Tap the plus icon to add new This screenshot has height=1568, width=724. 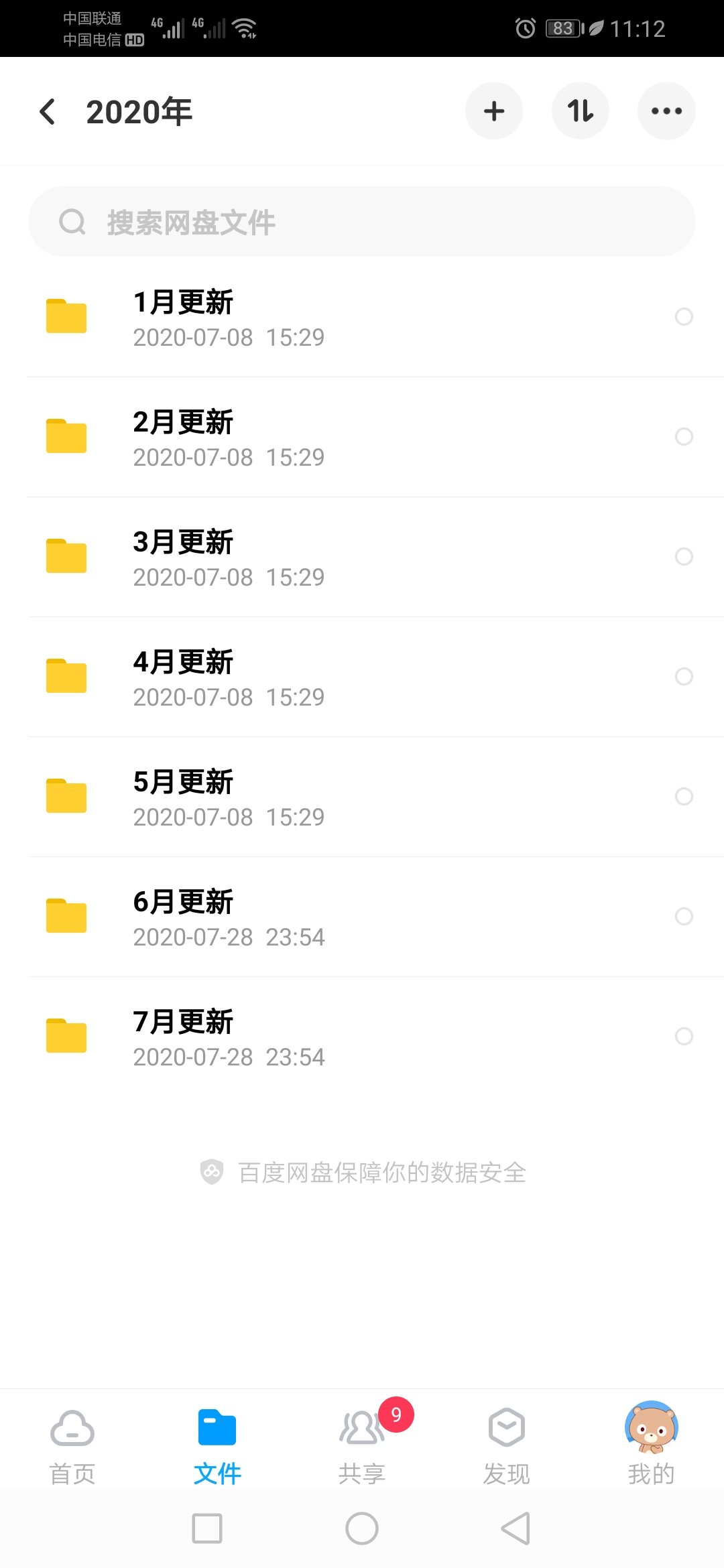point(494,111)
